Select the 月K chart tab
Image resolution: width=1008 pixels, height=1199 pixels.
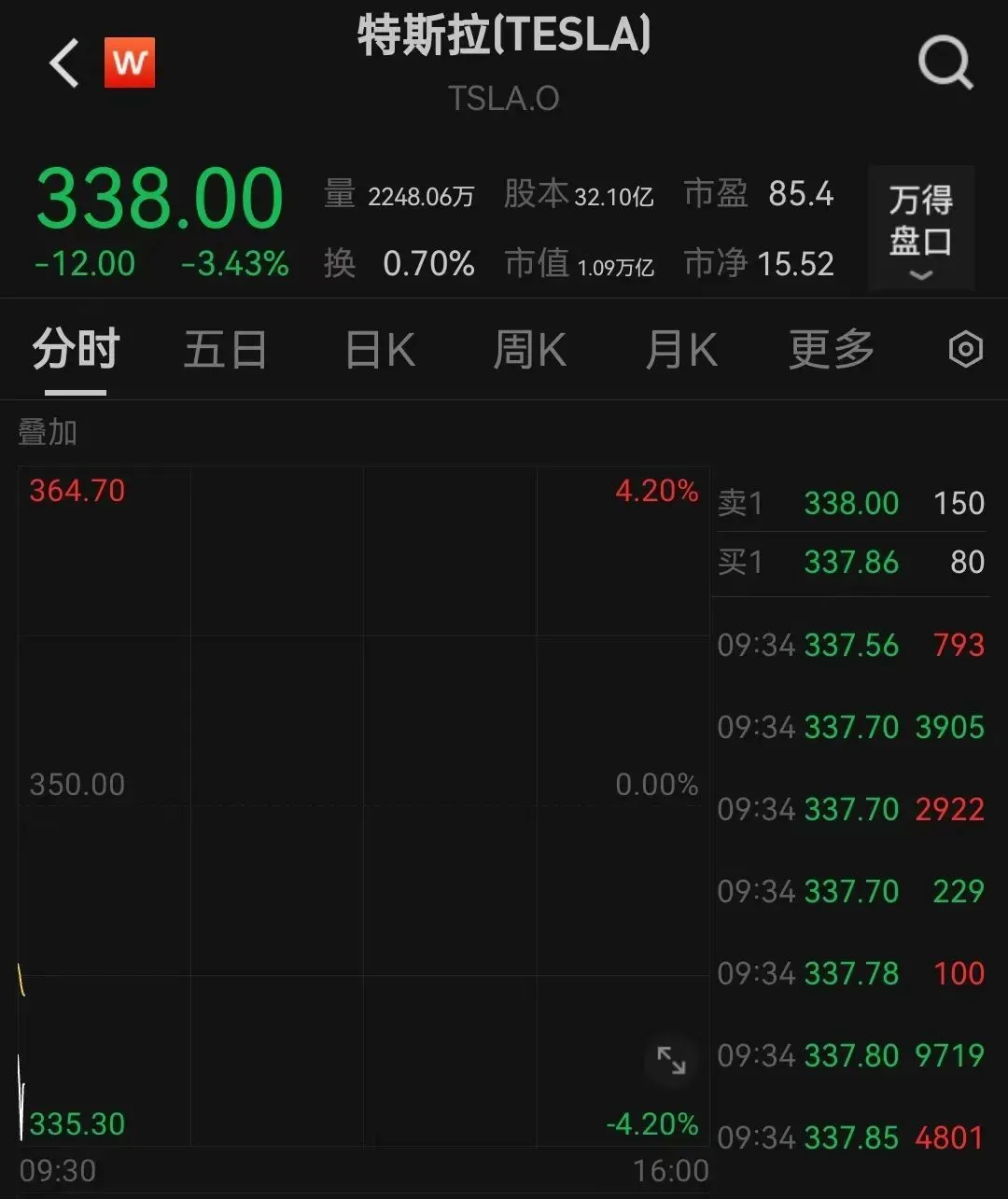681,351
